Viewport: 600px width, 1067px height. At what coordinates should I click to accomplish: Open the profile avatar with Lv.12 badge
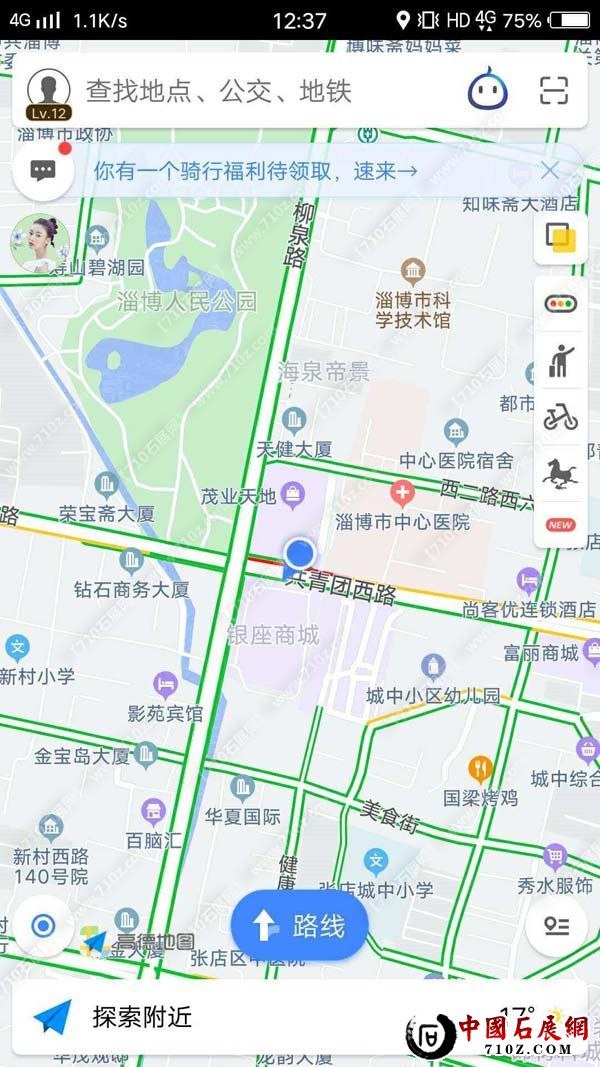48,92
